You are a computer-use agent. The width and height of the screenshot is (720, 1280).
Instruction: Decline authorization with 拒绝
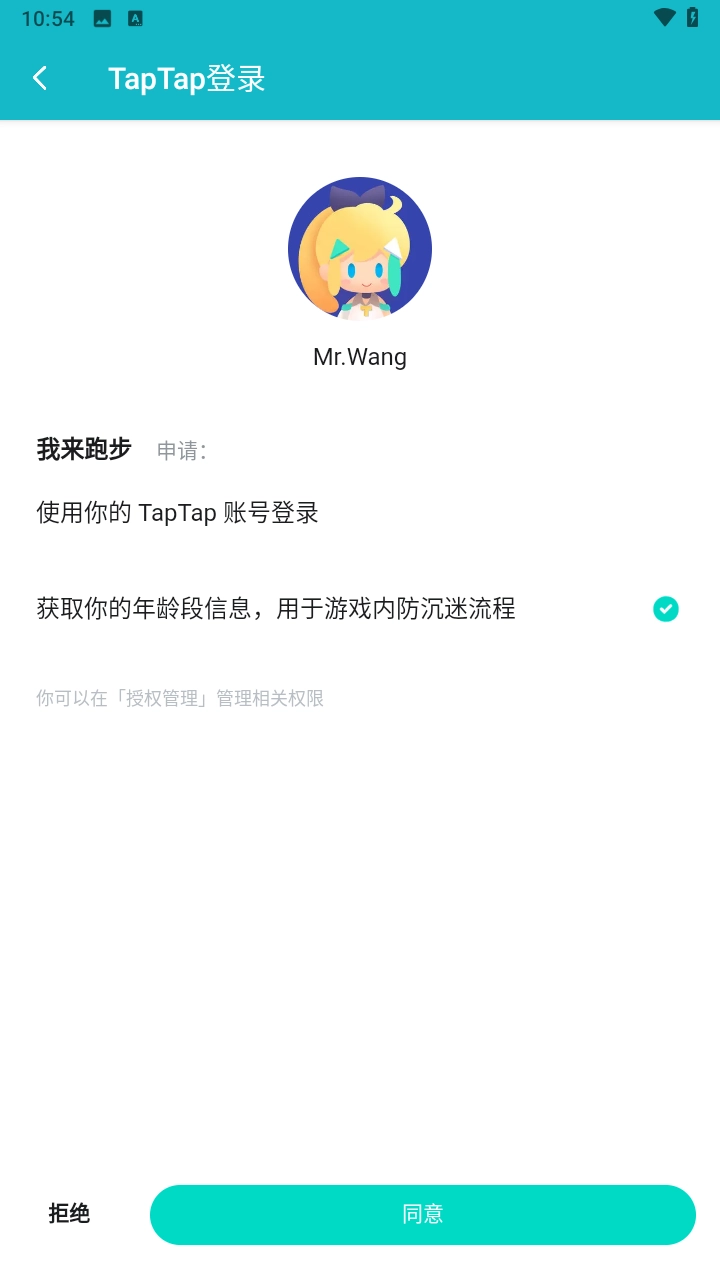[x=70, y=1214]
